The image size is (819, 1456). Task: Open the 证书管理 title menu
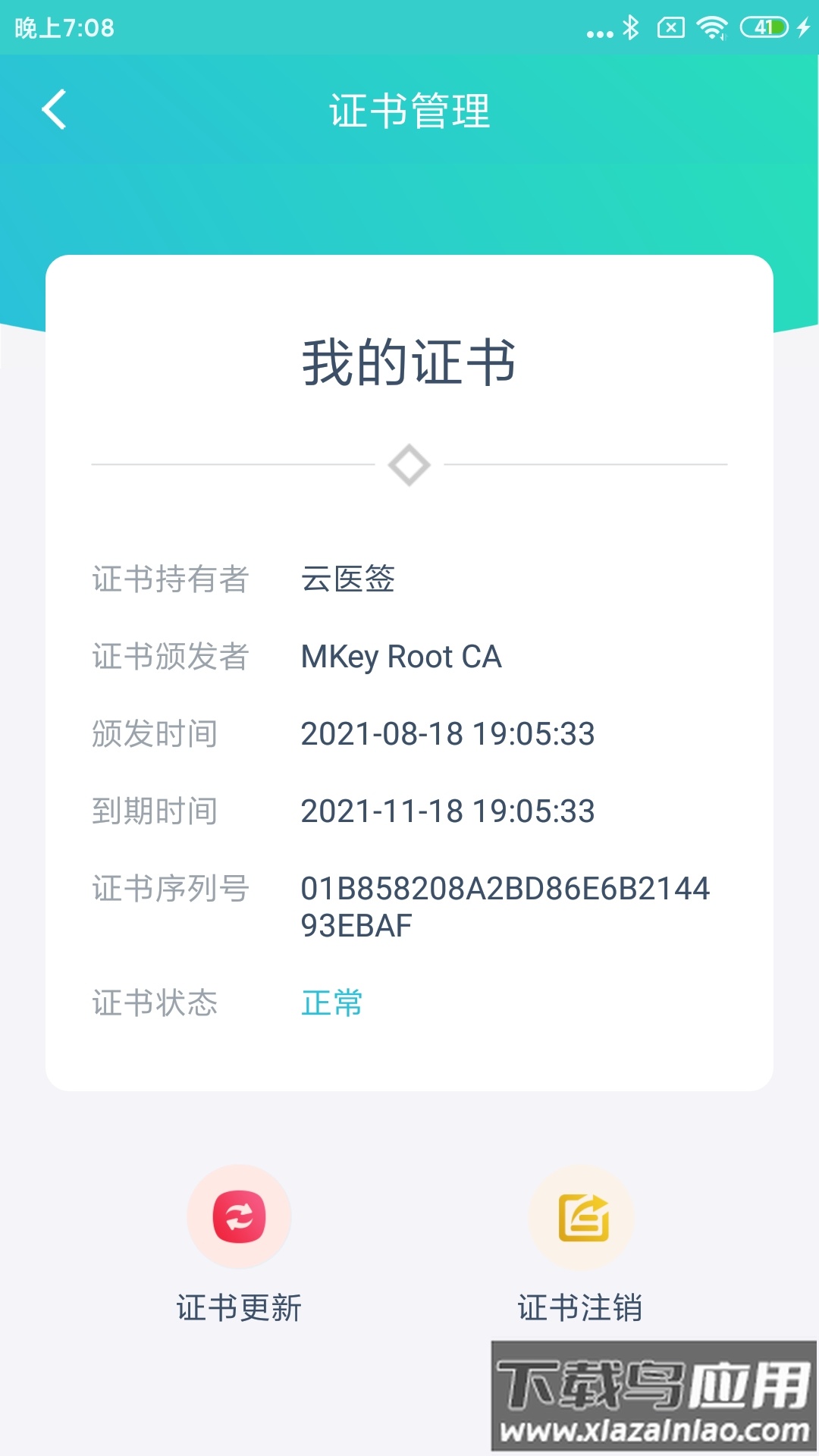409,110
